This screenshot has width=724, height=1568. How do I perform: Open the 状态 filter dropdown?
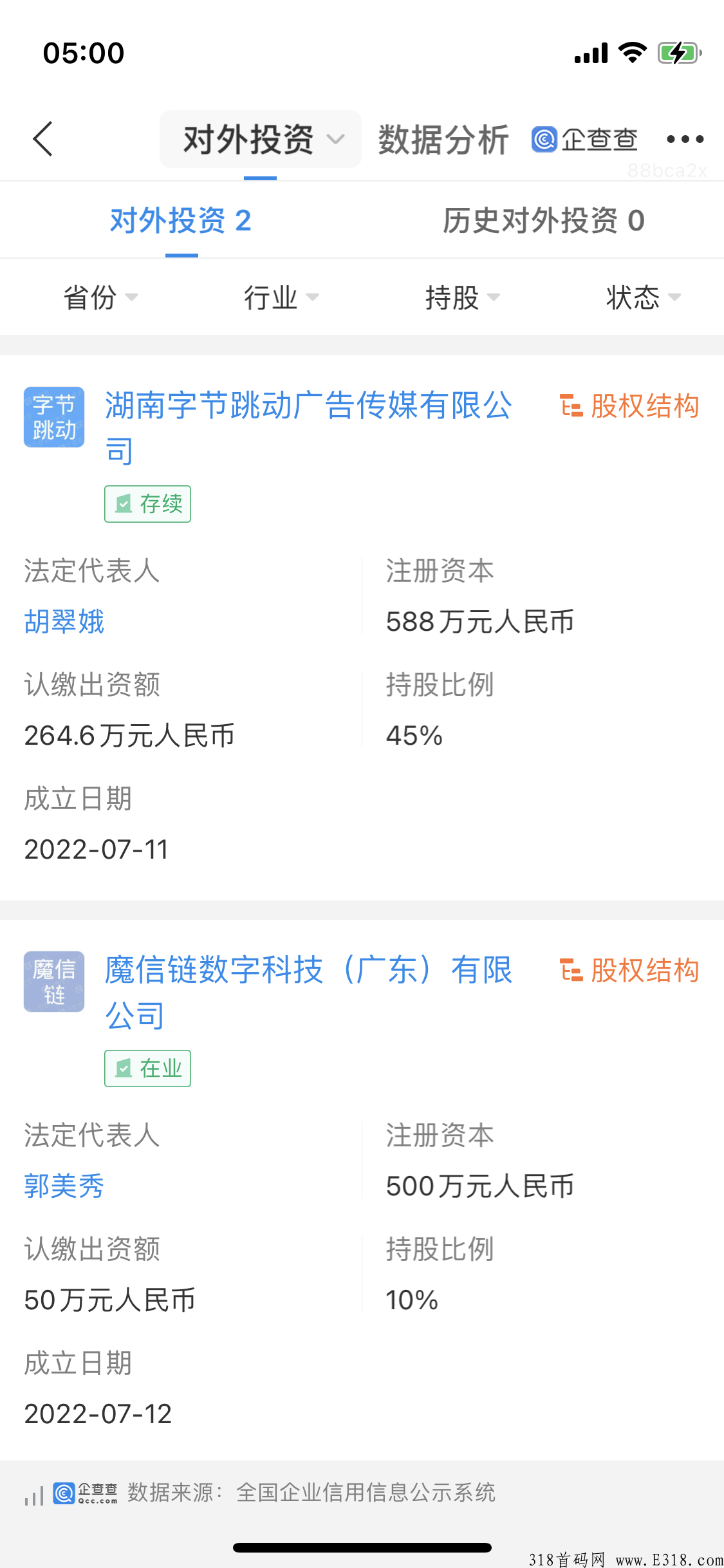point(644,297)
